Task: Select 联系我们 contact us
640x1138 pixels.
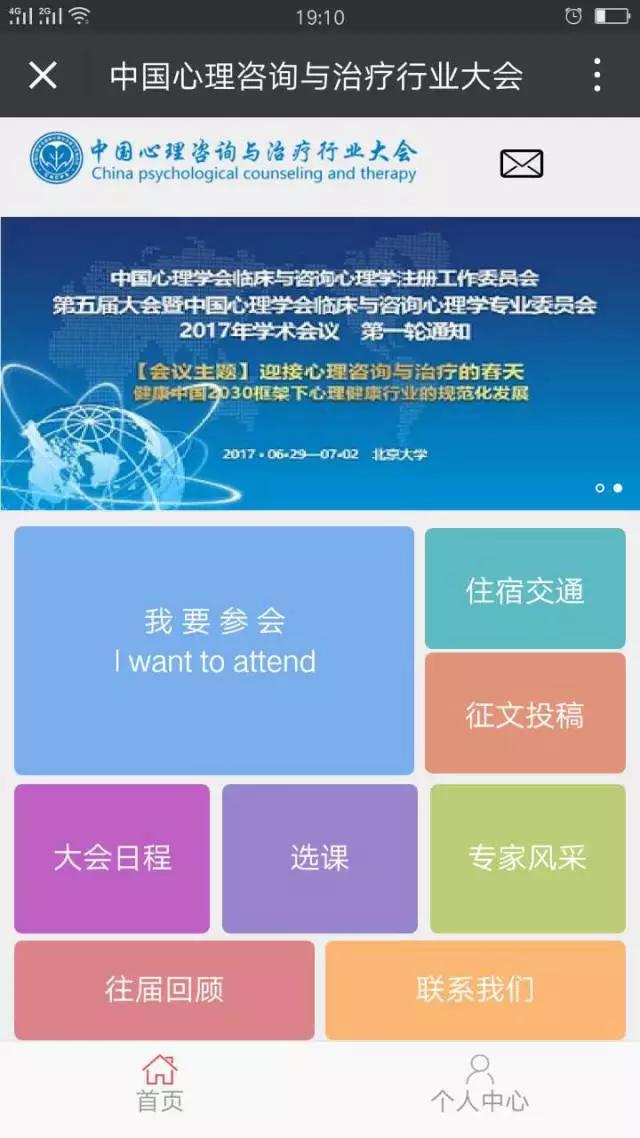Action: [476, 990]
